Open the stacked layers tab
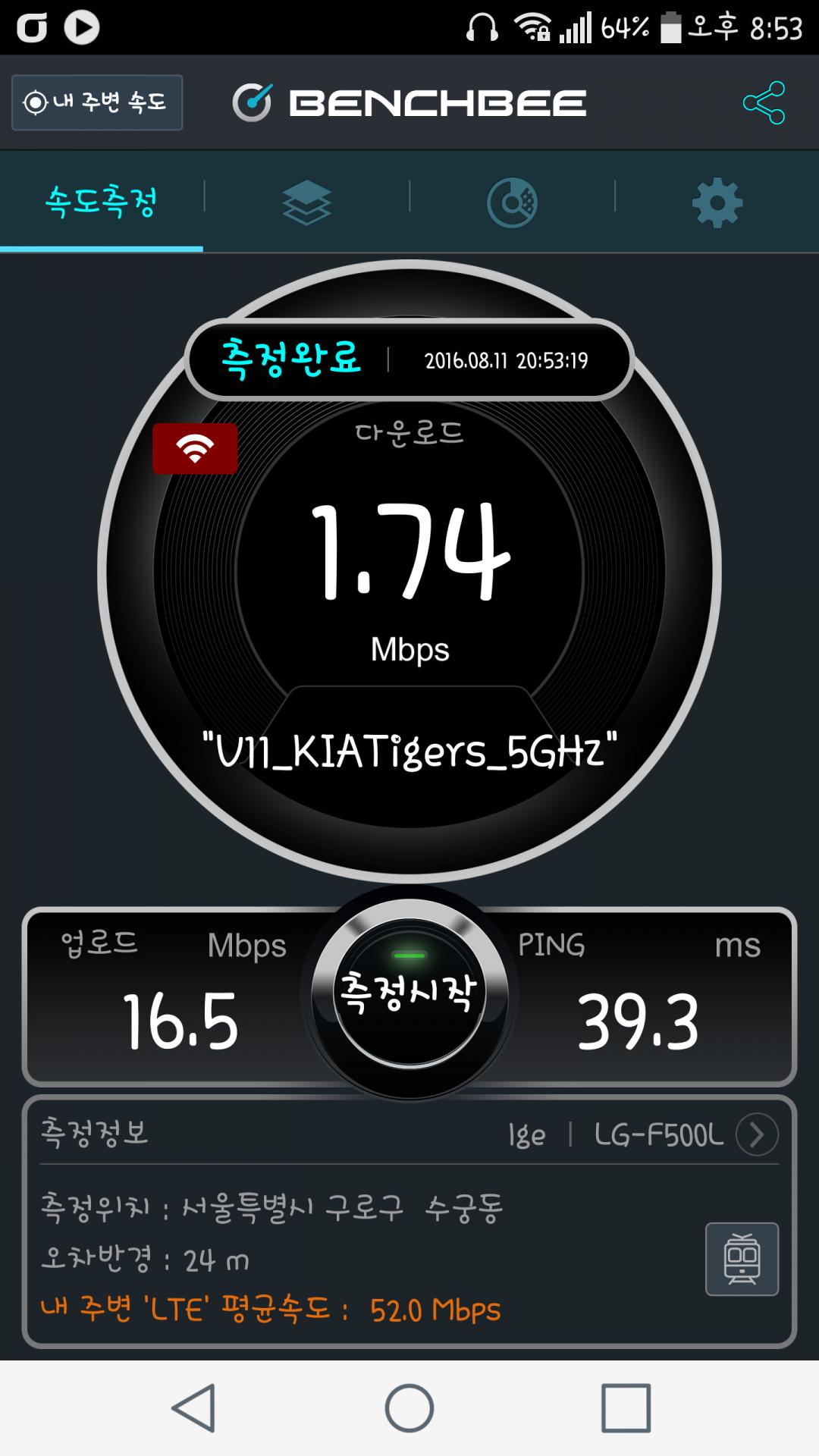 (306, 202)
